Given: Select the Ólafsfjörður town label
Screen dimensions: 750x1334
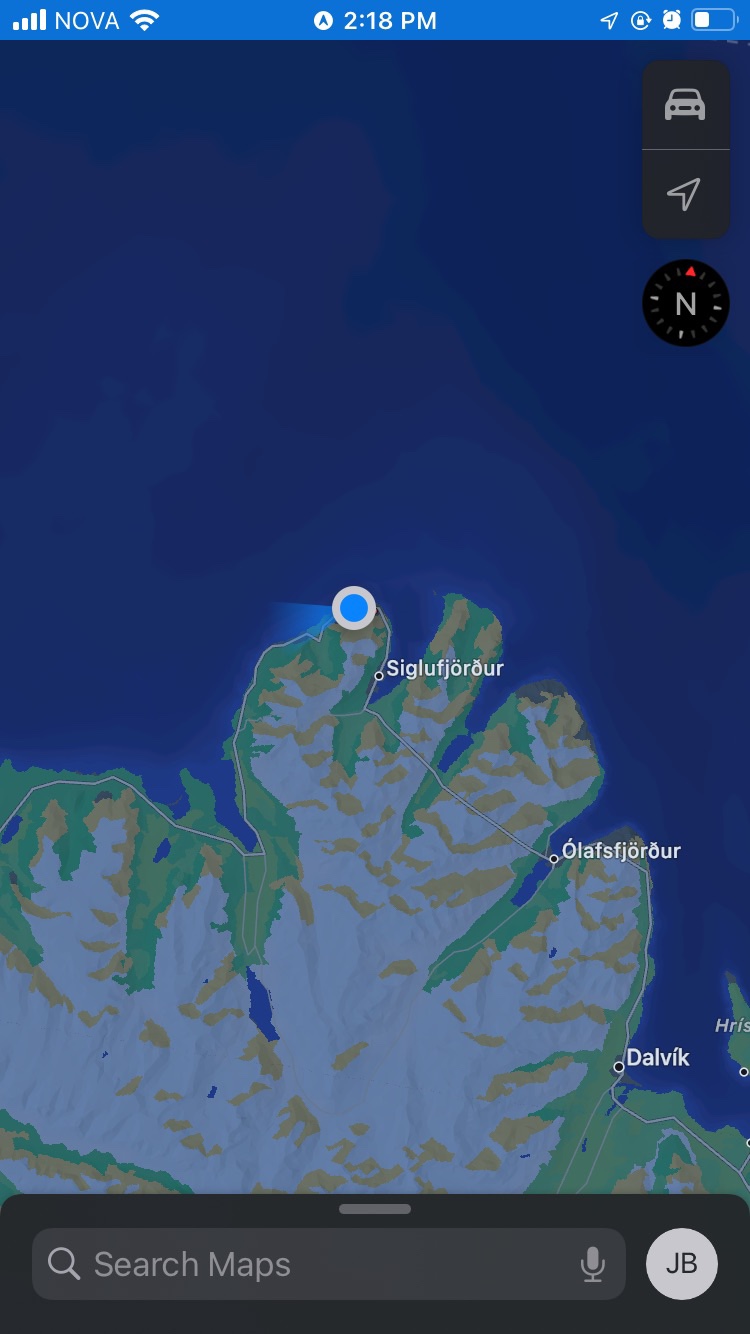Looking at the screenshot, I should [x=620, y=851].
